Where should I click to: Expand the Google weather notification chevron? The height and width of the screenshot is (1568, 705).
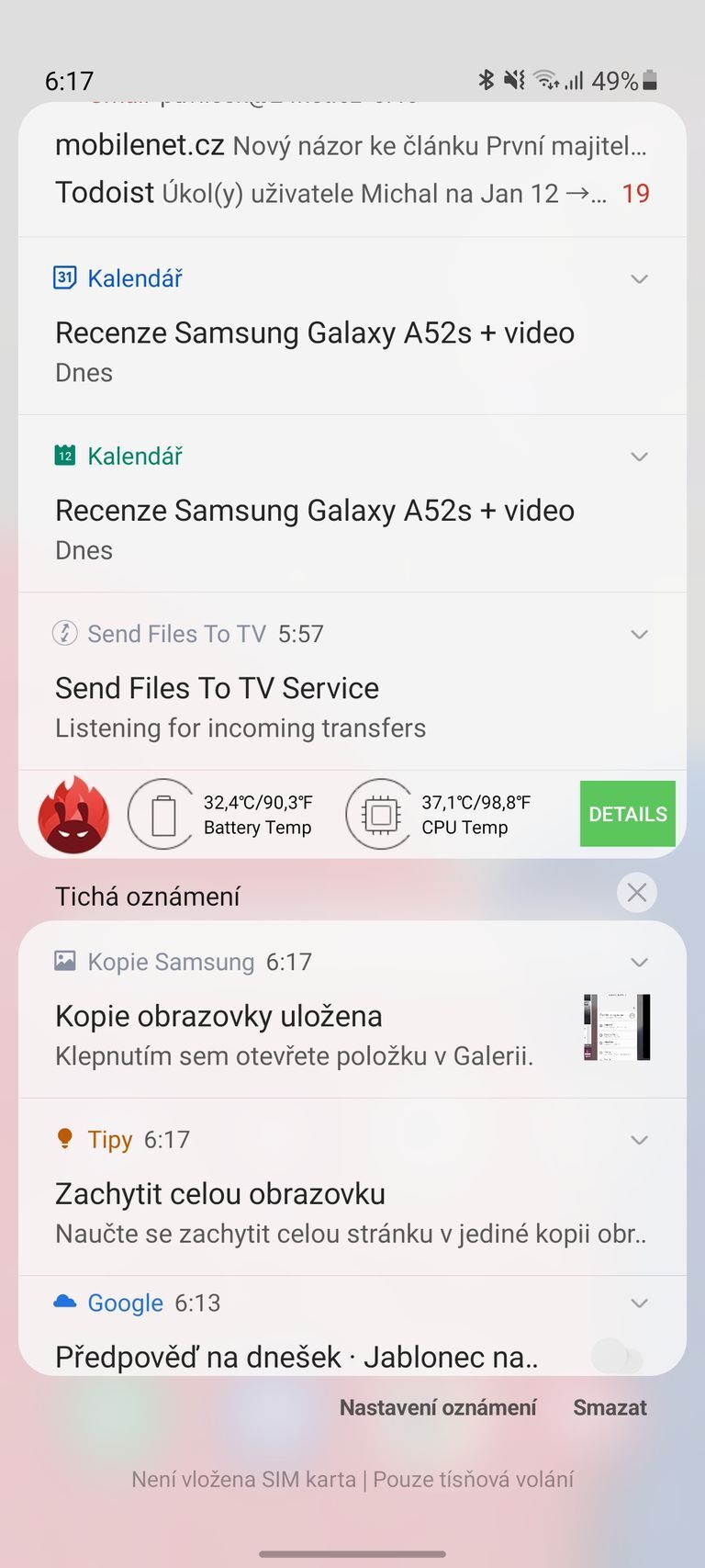pos(639,1303)
